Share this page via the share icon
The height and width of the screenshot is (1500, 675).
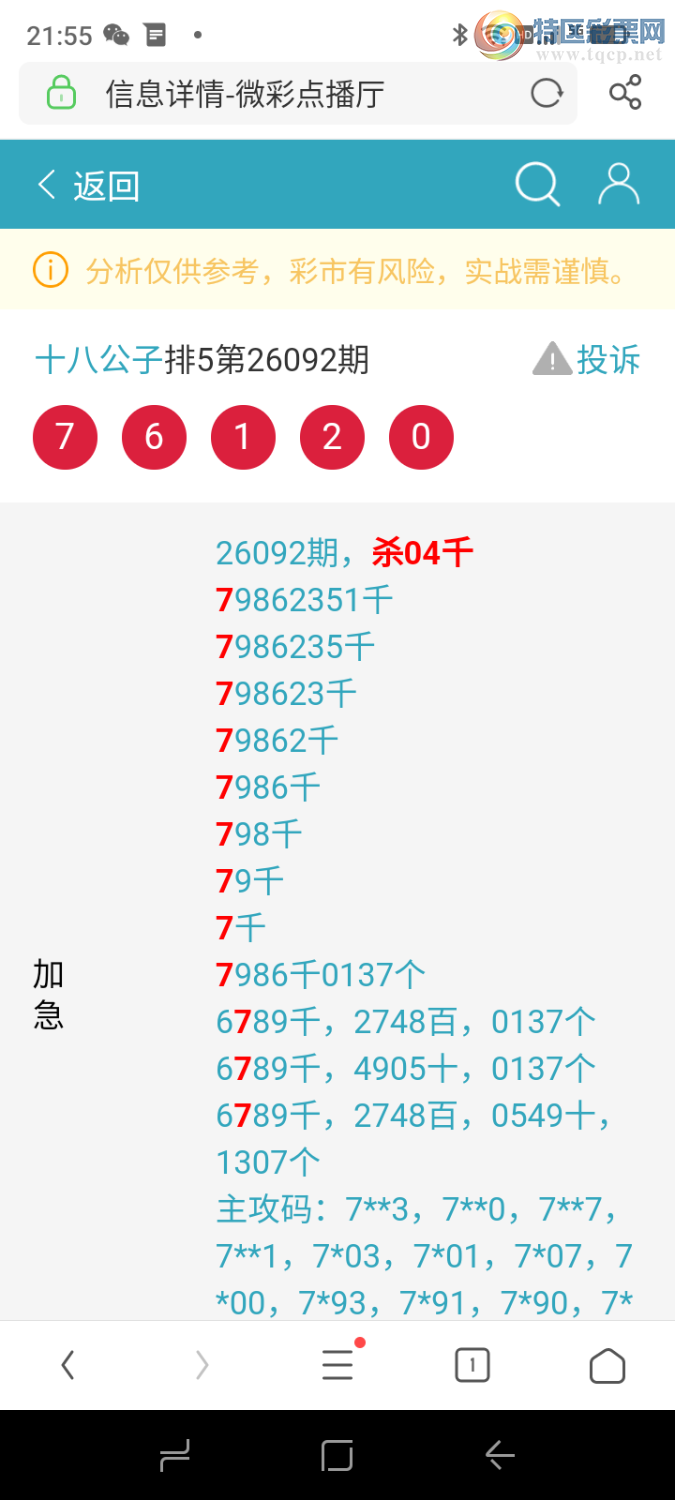point(625,94)
